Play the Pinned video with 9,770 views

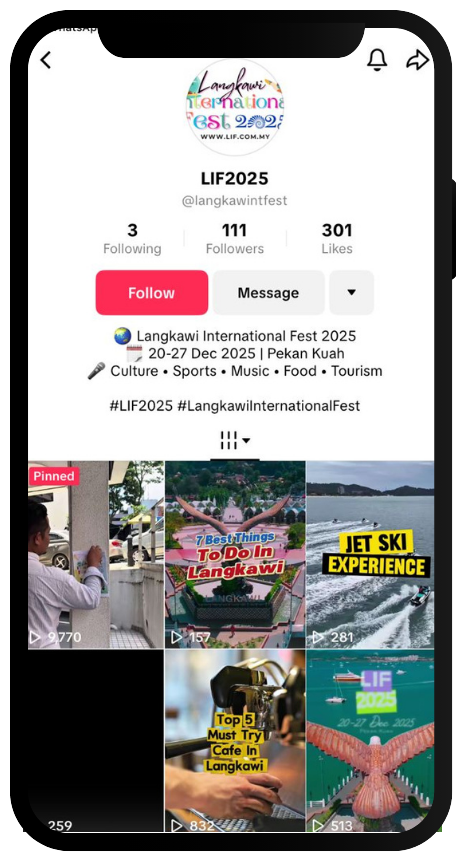[96, 555]
